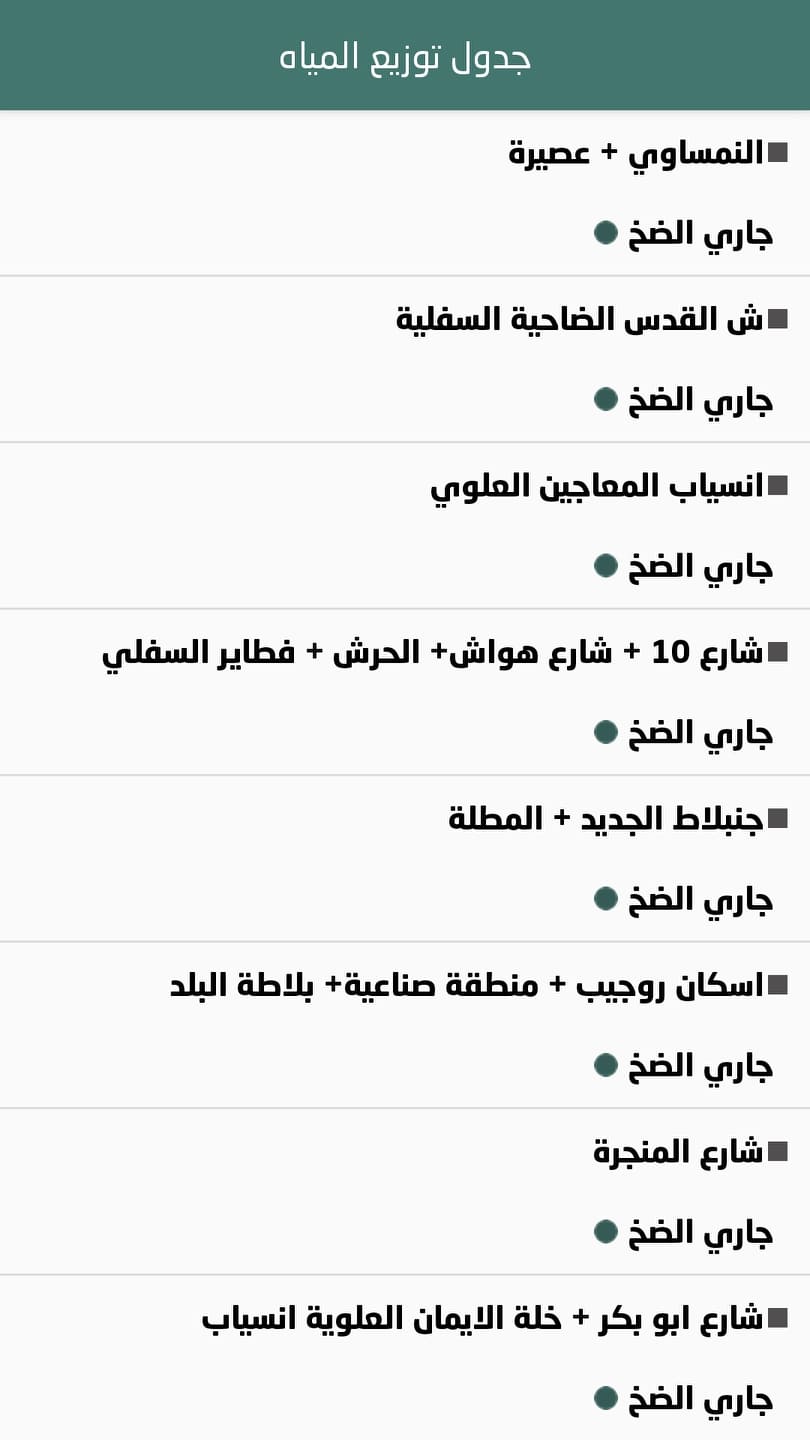Open the النمساوي + عصيرة row
This screenshot has width=810, height=1440.
point(636,154)
